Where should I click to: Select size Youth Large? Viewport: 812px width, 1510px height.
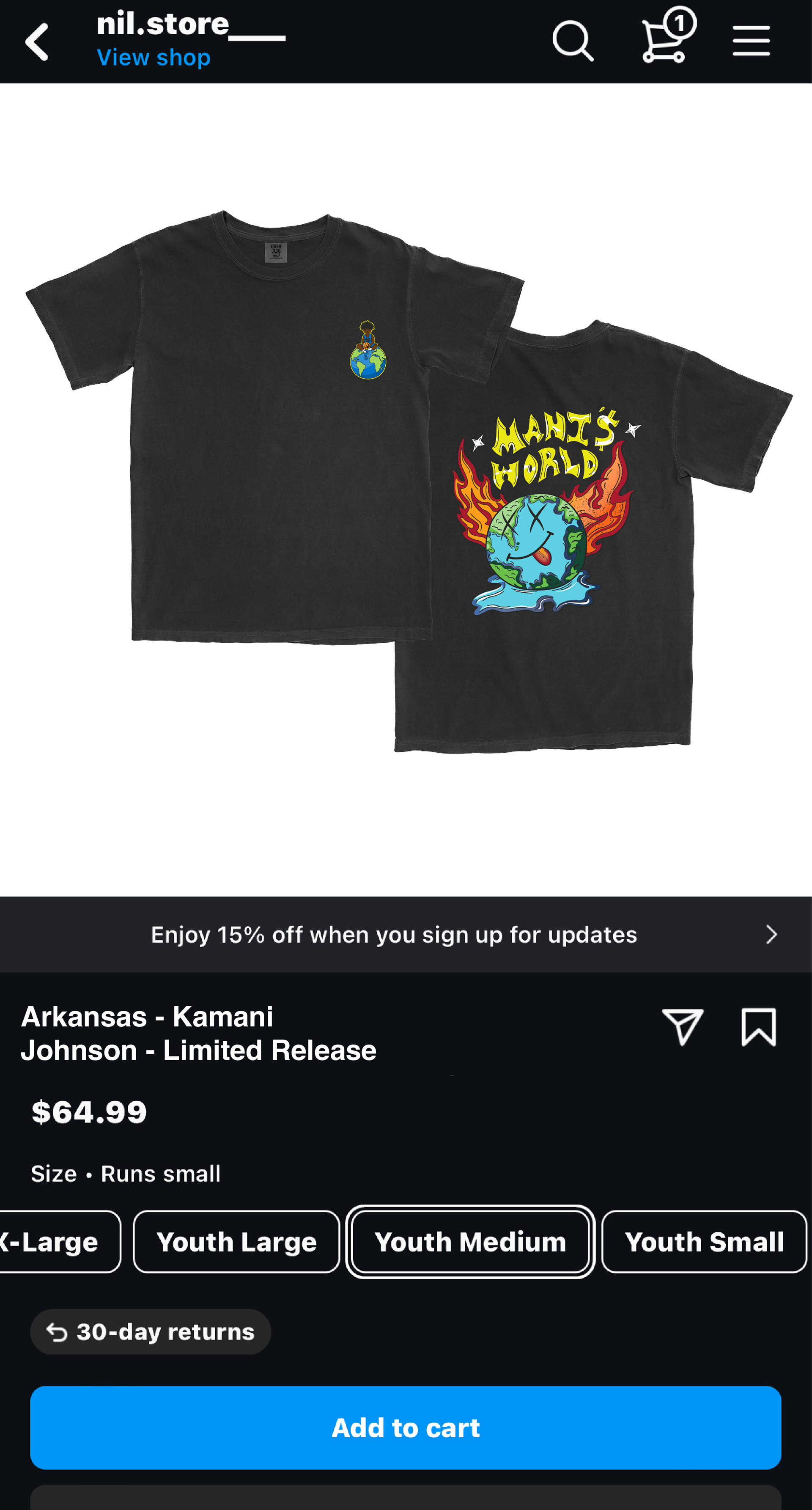[x=237, y=1241]
